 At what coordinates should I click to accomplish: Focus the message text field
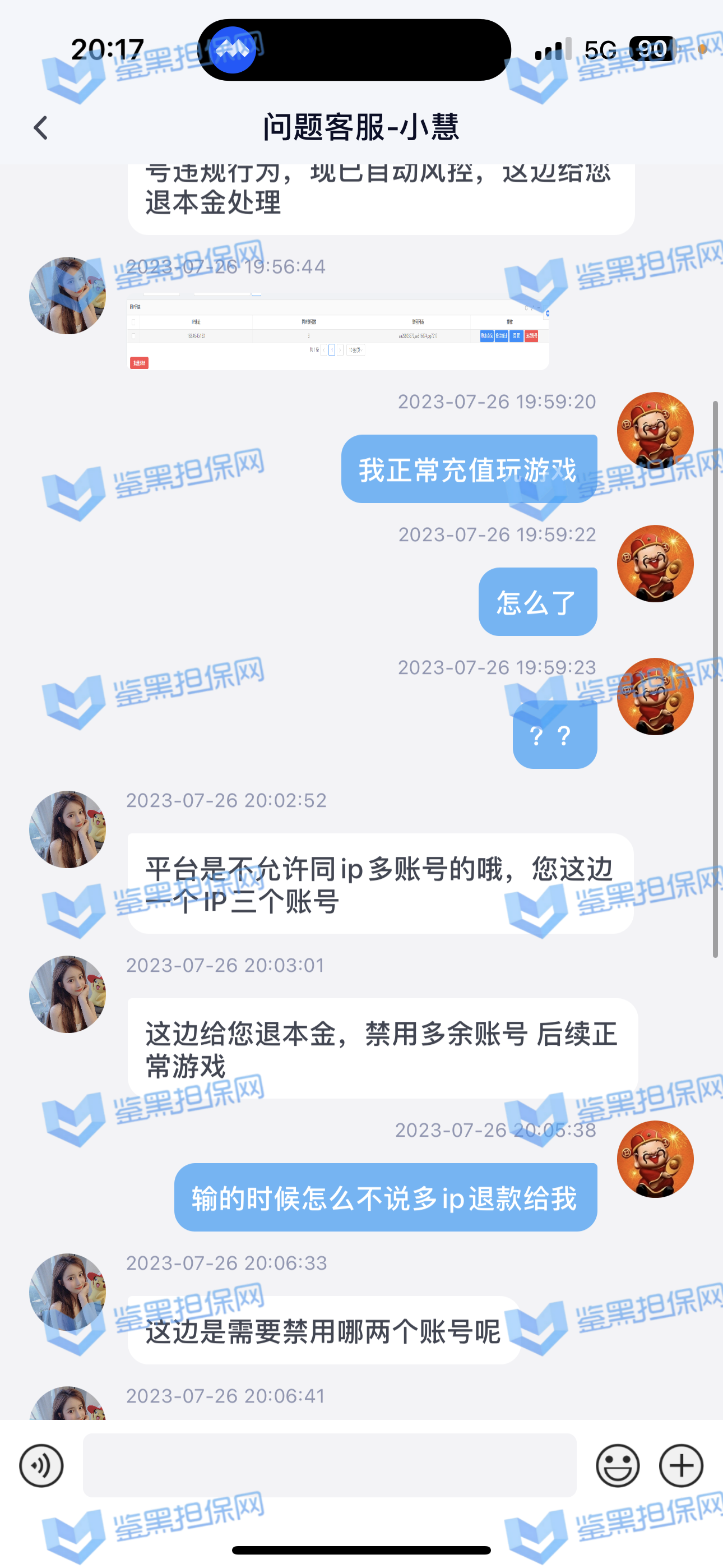(329, 1465)
